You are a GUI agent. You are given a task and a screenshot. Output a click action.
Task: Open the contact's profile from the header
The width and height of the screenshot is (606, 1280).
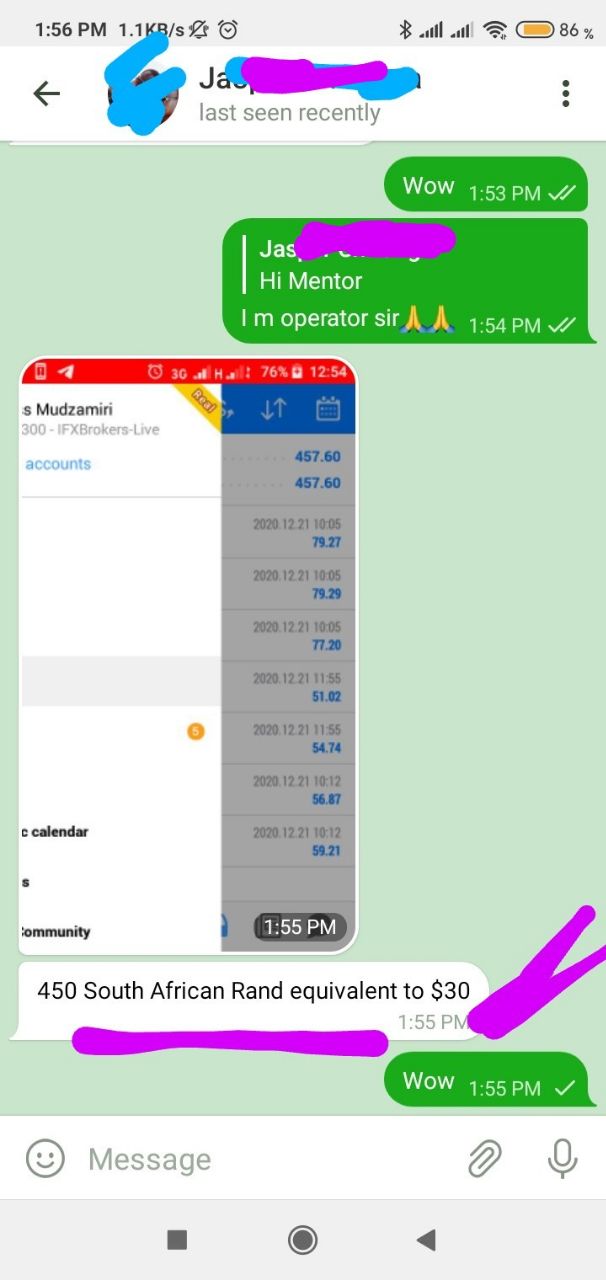(x=290, y=94)
